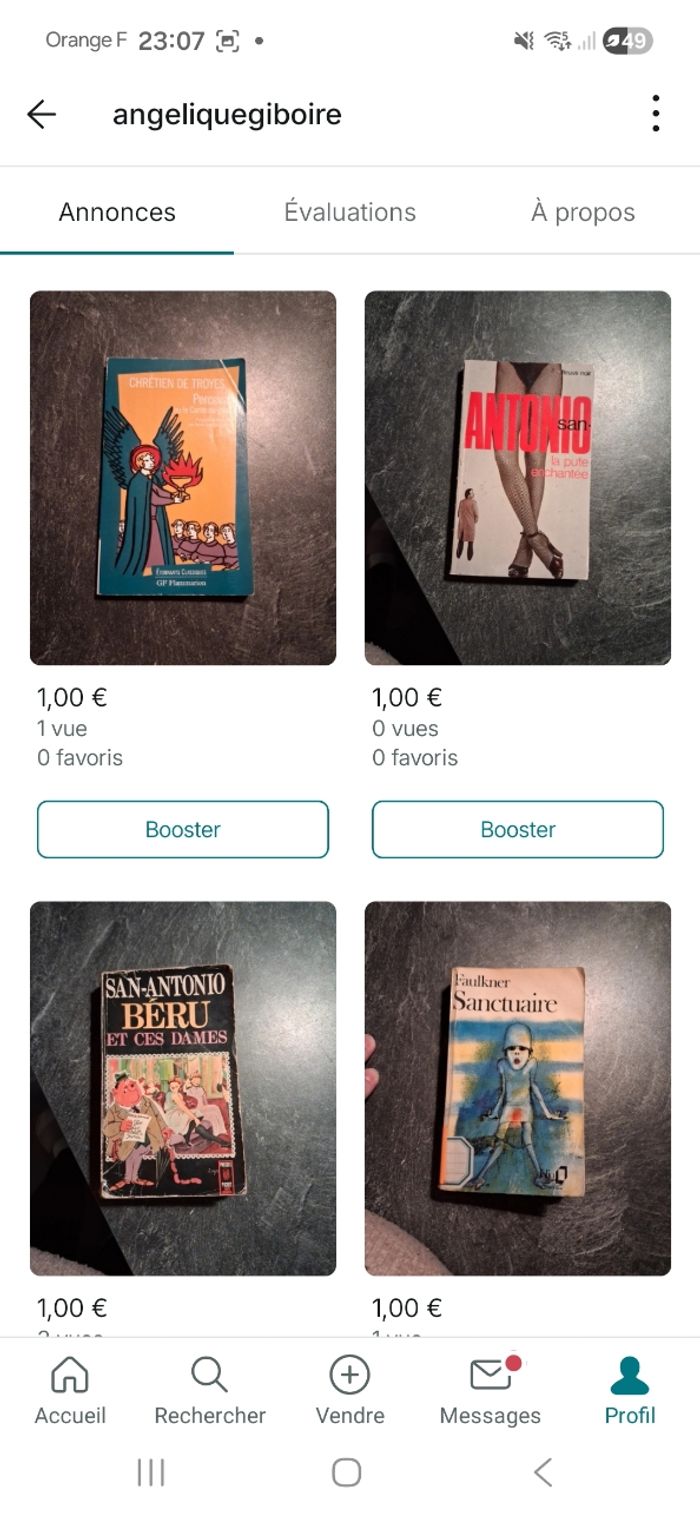The image size is (700, 1517).
Task: Open the Rechercher tab
Action: click(210, 1390)
